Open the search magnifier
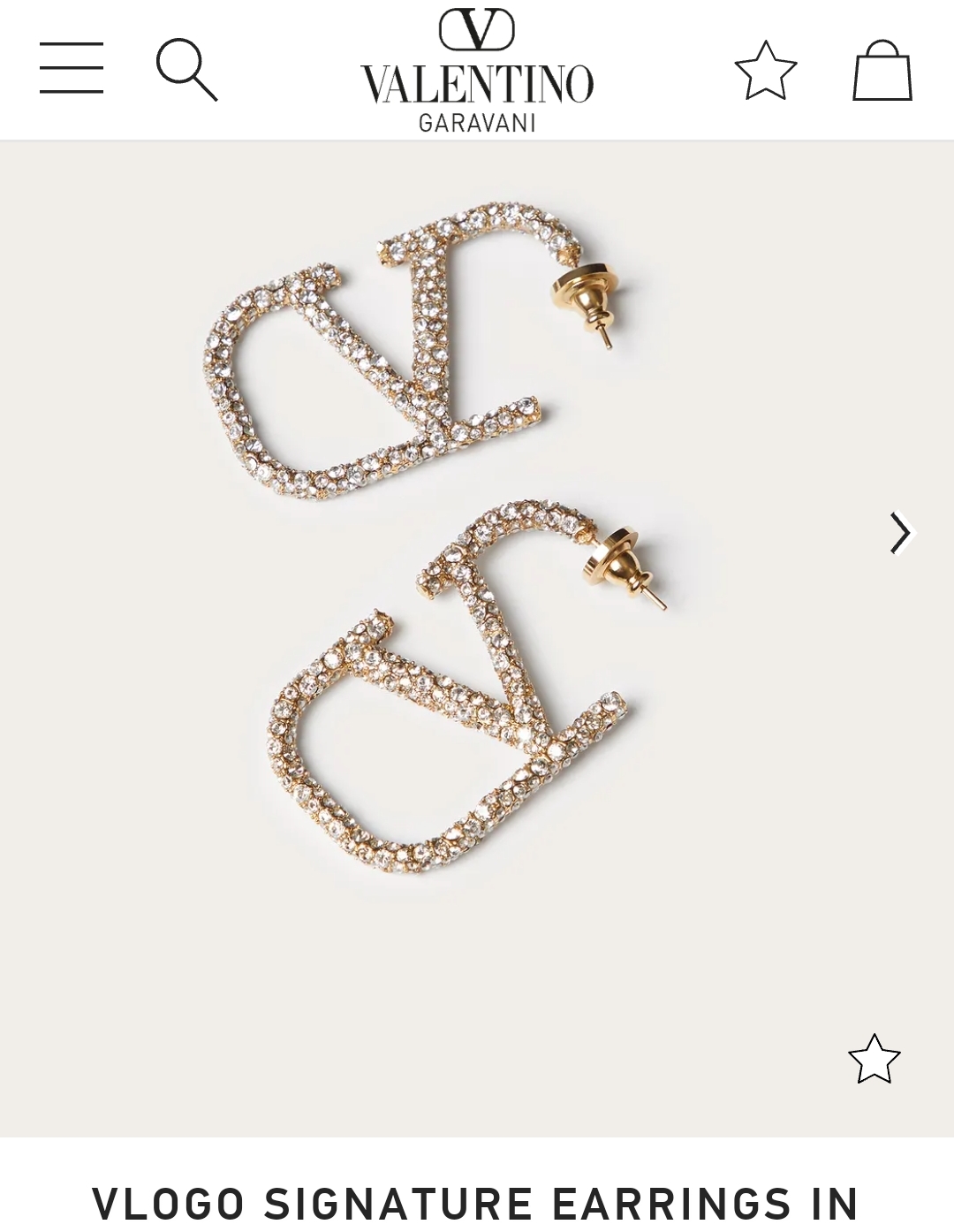 (186, 69)
